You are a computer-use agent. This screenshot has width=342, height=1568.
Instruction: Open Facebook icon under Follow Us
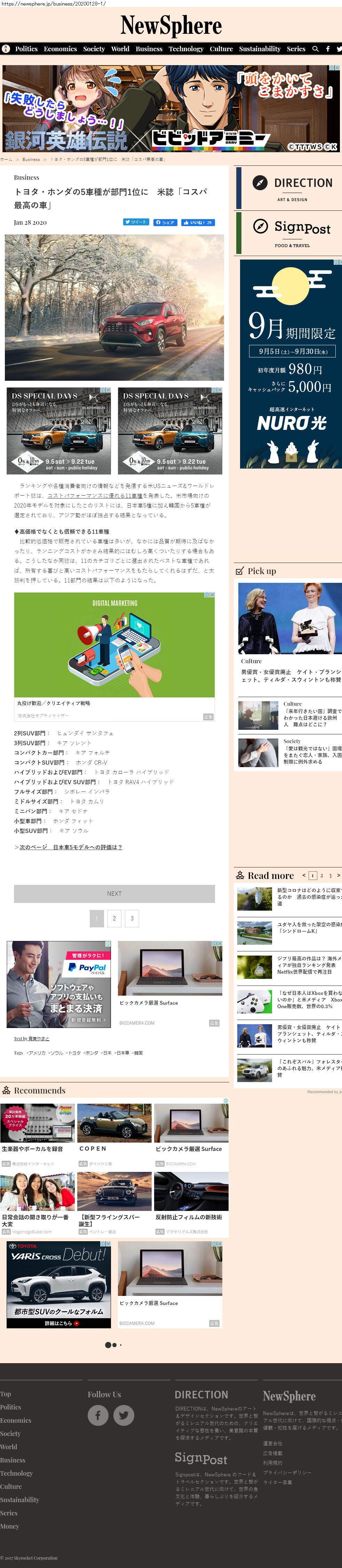98,1415
